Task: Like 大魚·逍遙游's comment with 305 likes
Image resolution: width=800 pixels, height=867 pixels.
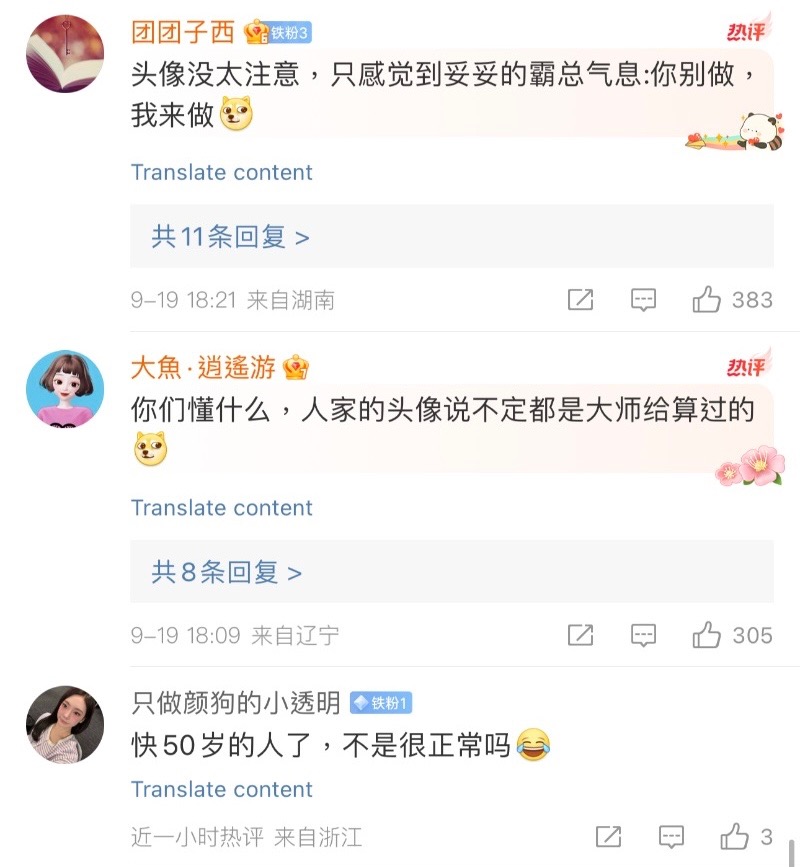Action: pyautogui.click(x=707, y=635)
